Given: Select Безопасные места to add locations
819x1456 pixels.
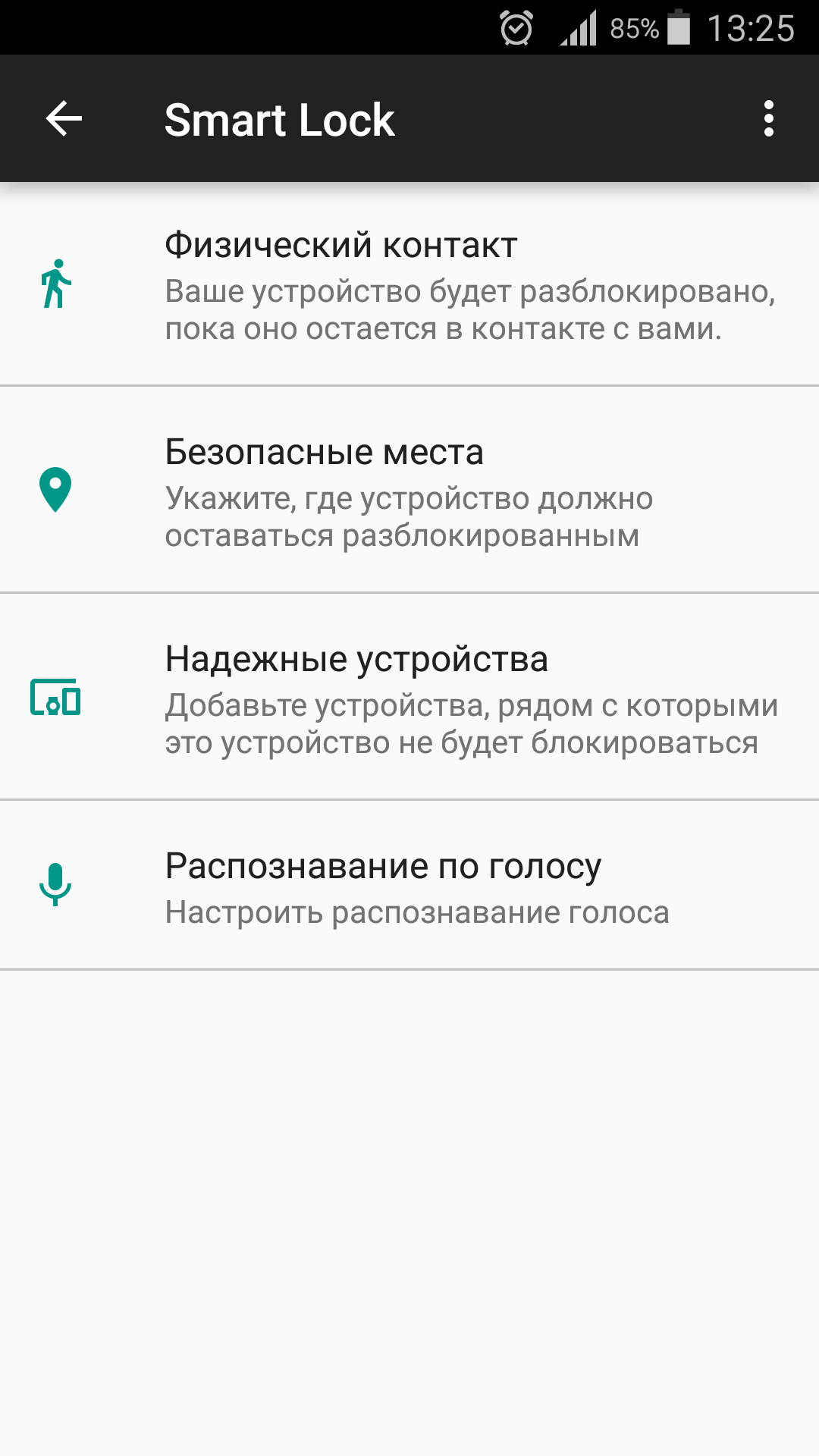Looking at the screenshot, I should pos(409,490).
